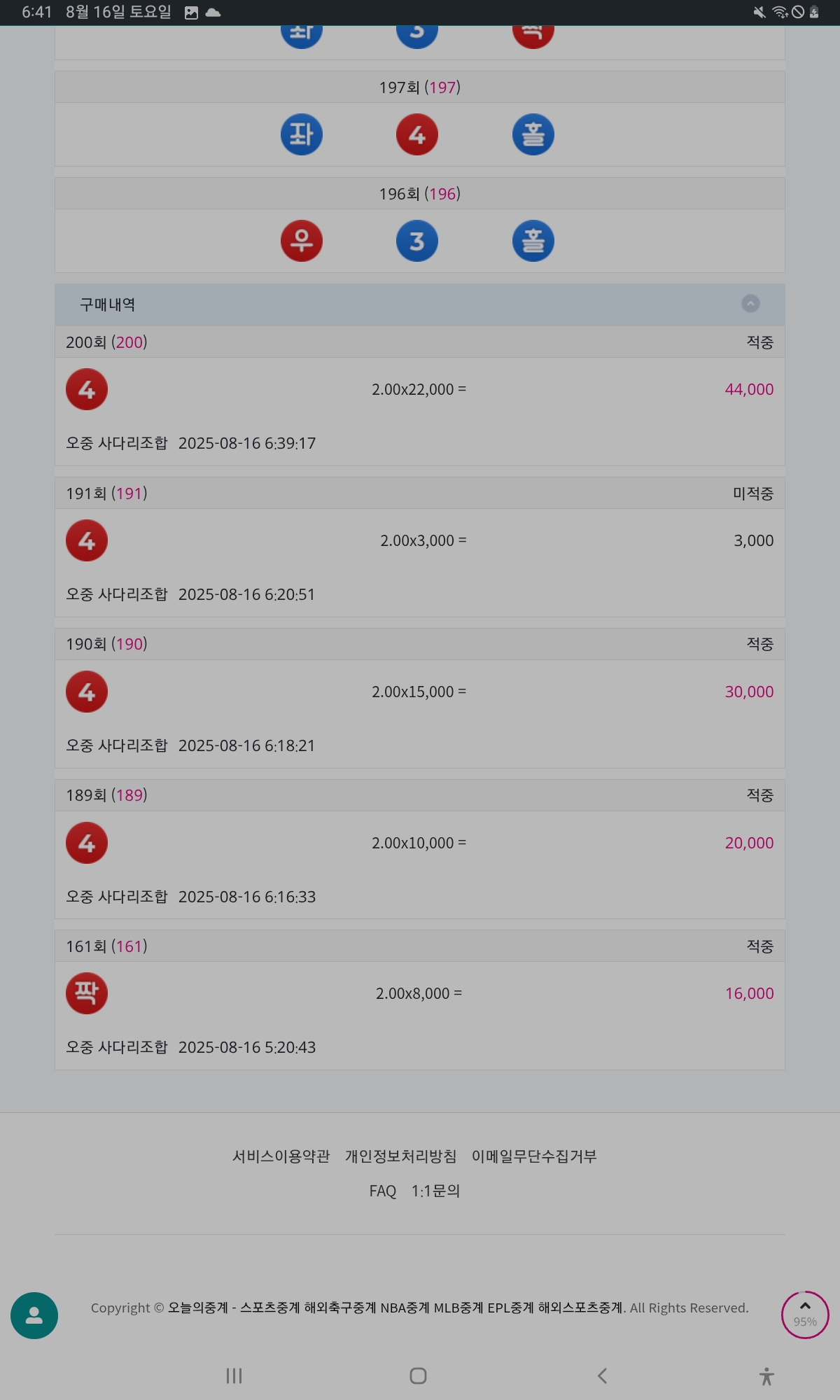This screenshot has width=840, height=1400.
Task: Open the 오늘의중계 copyright link
Action: tap(395, 1308)
